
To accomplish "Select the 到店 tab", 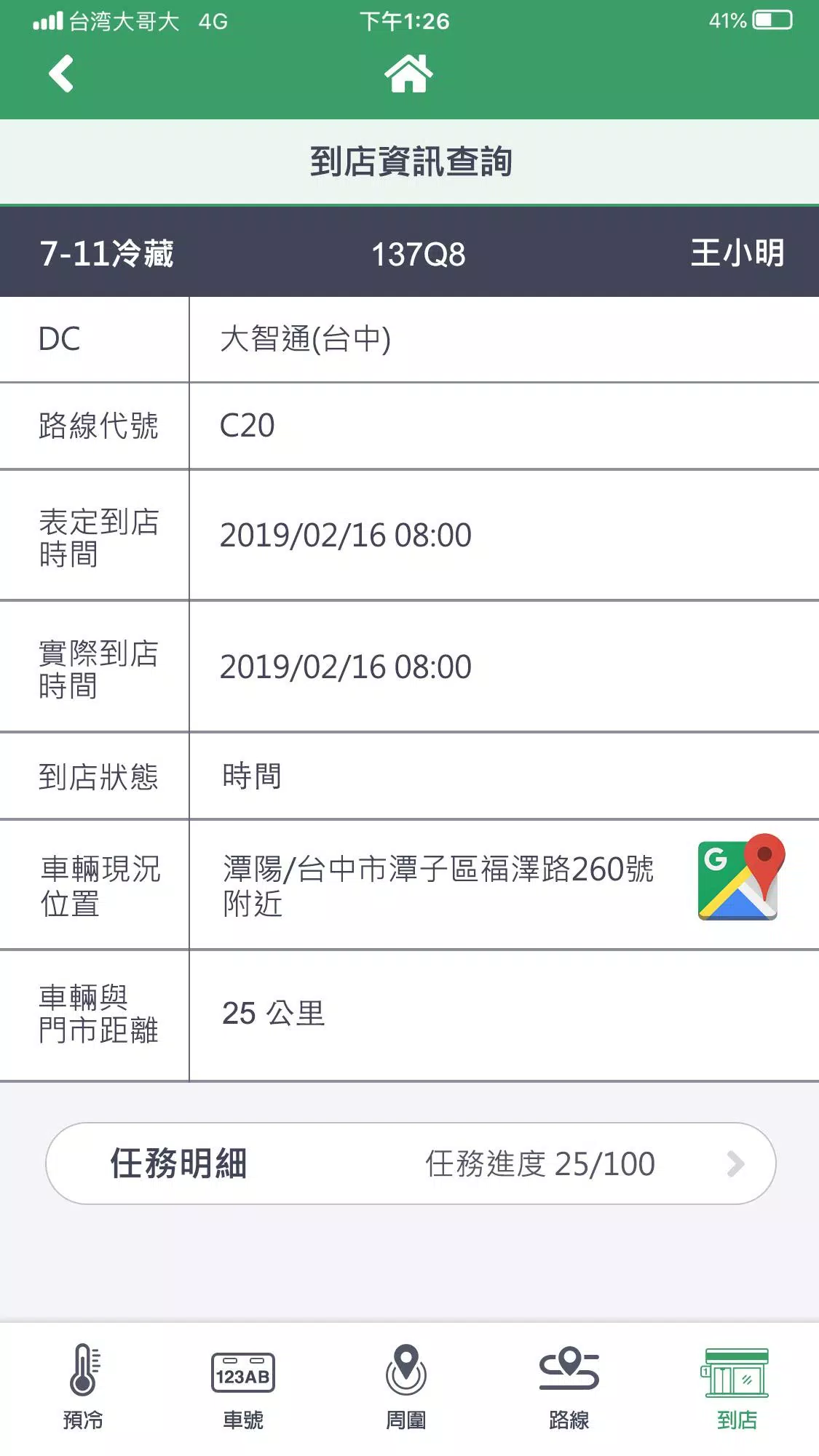I will point(736,1386).
